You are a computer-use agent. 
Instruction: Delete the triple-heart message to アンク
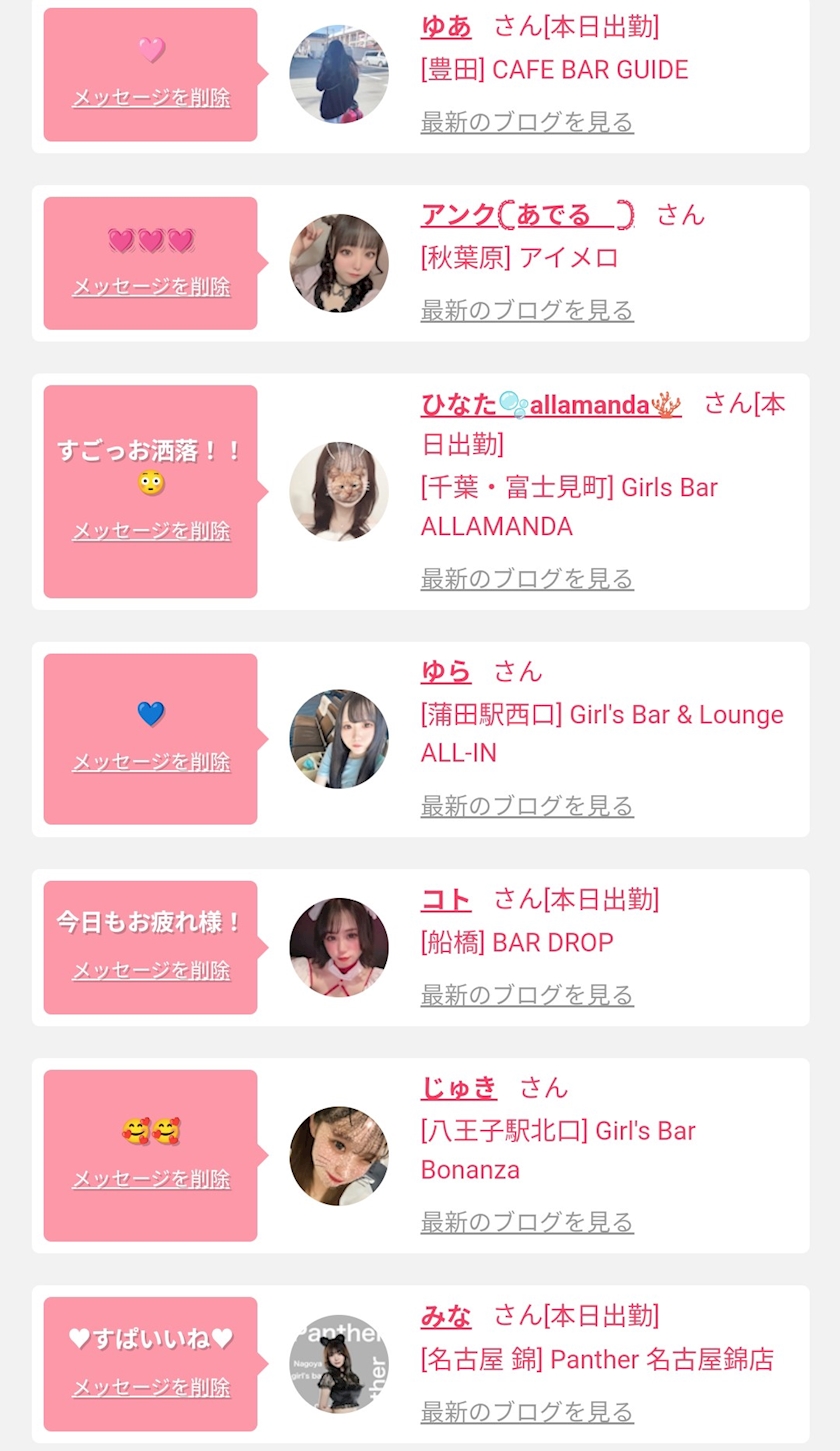(x=151, y=287)
